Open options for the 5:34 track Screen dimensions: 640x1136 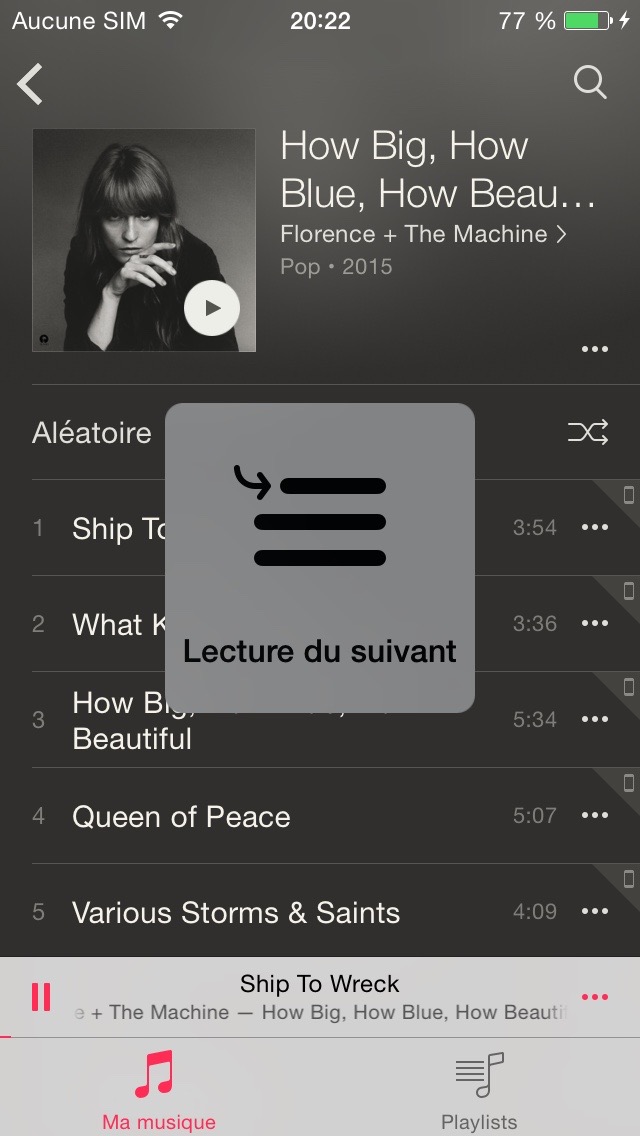pyautogui.click(x=594, y=719)
